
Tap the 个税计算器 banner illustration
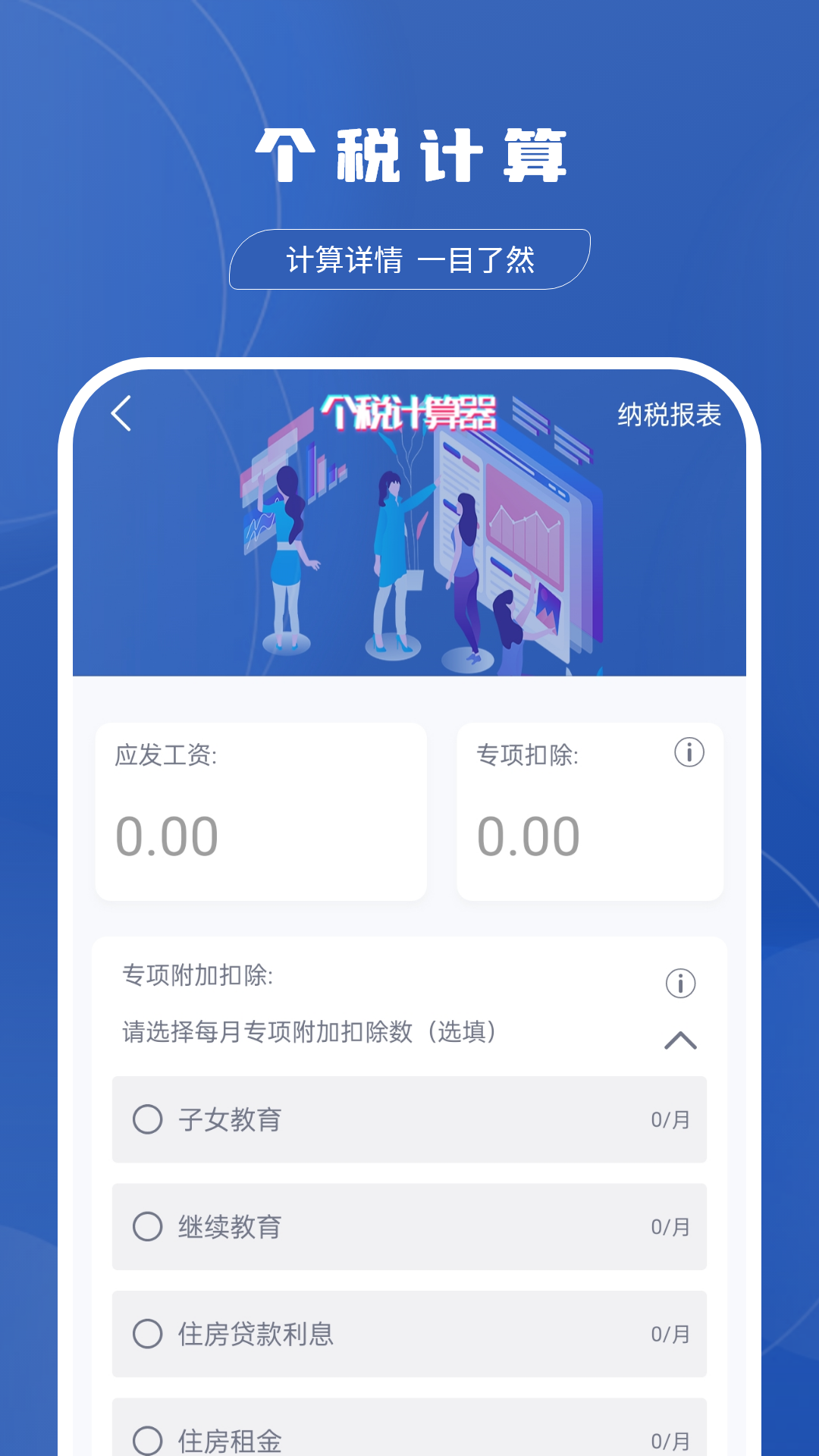pyautogui.click(x=409, y=531)
